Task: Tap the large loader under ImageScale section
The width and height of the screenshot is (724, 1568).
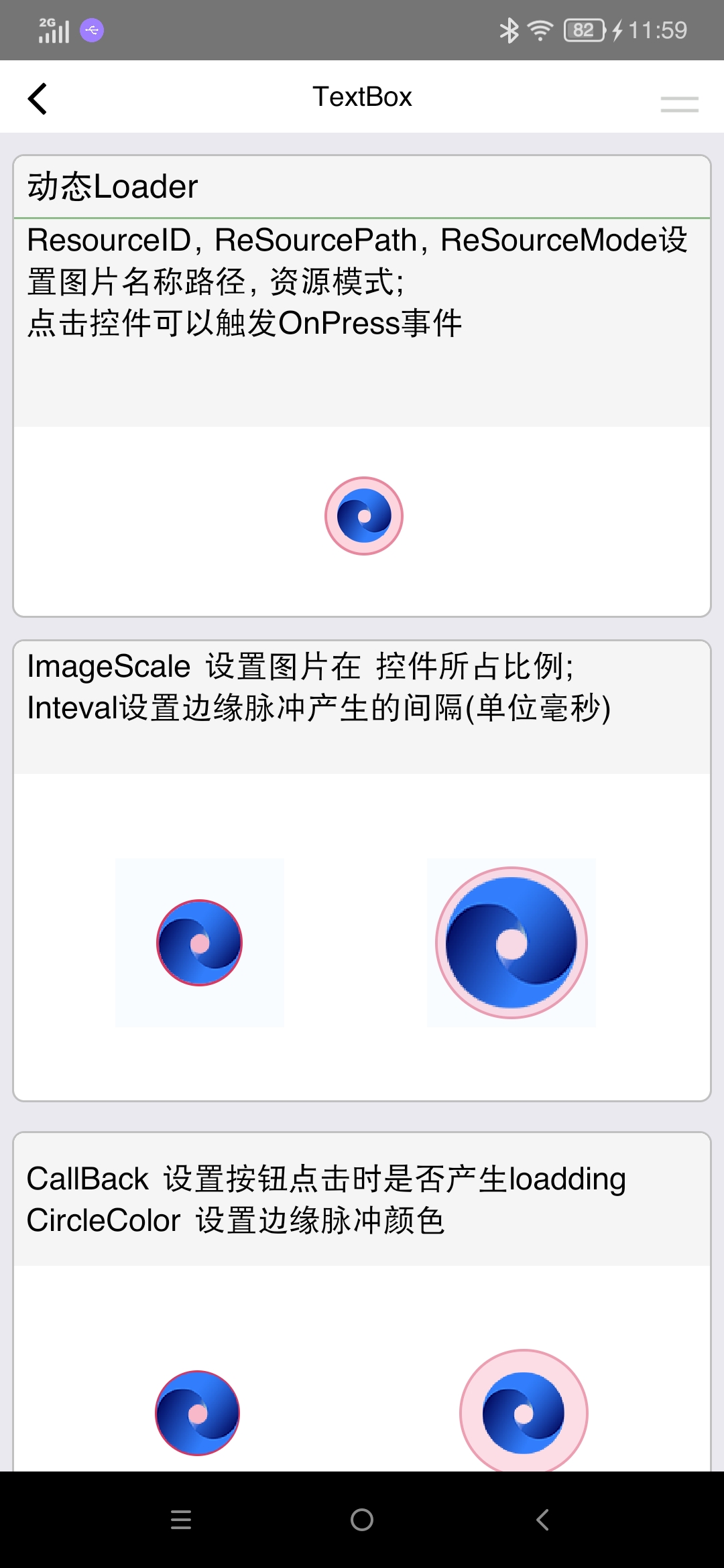Action: click(511, 943)
